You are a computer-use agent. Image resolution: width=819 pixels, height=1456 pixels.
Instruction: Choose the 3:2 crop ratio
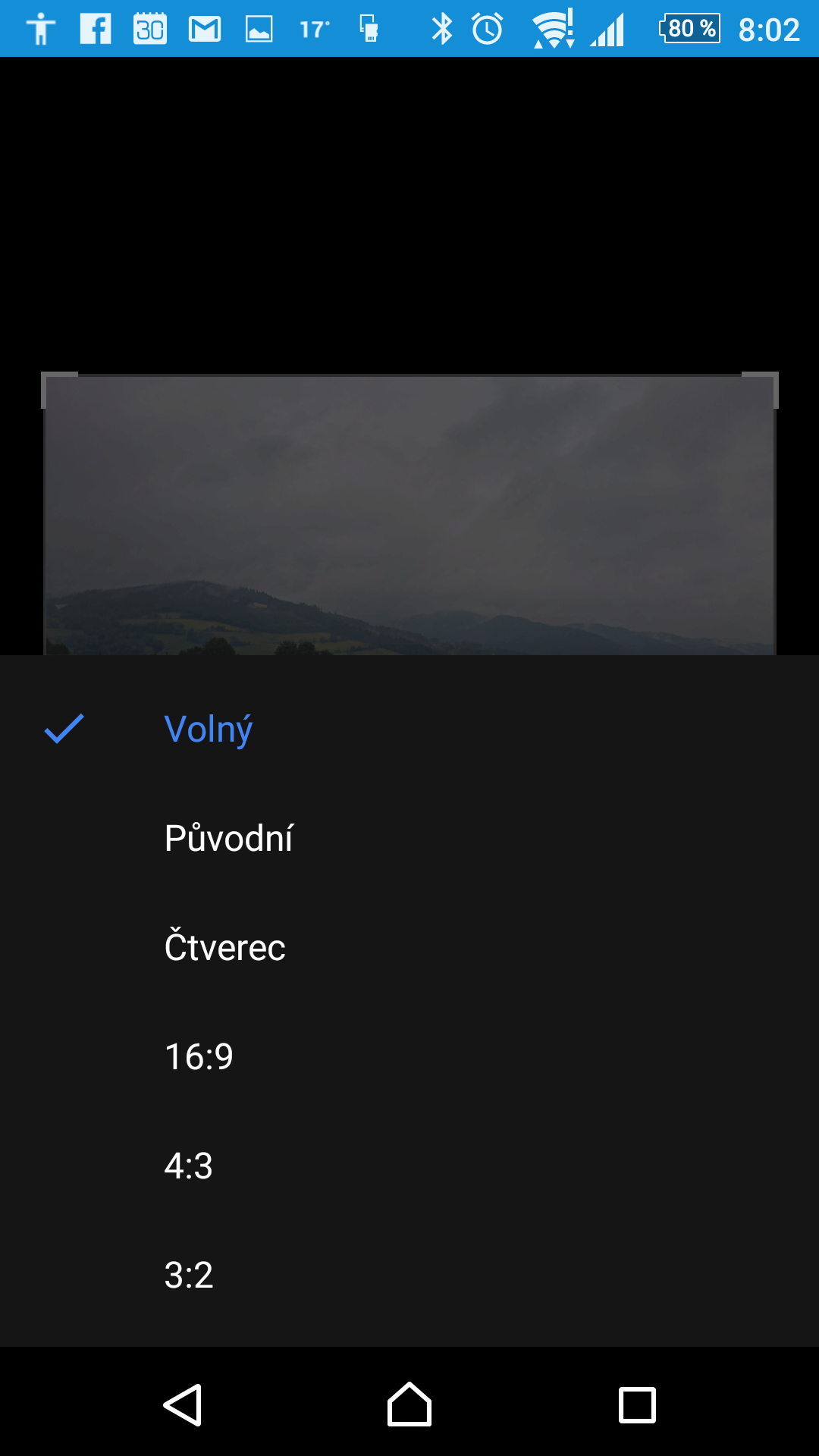click(x=409, y=1275)
